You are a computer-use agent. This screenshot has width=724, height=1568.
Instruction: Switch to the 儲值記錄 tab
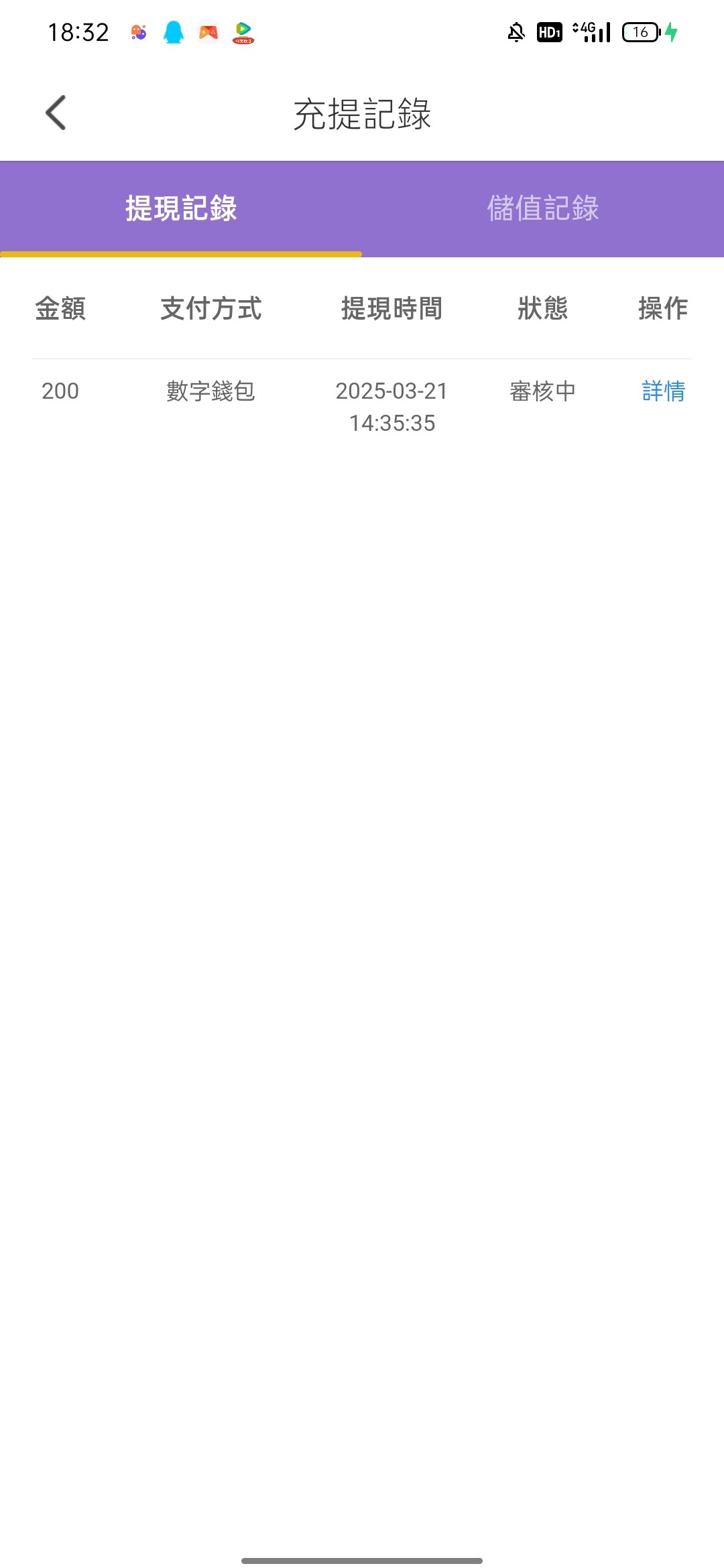point(543,208)
